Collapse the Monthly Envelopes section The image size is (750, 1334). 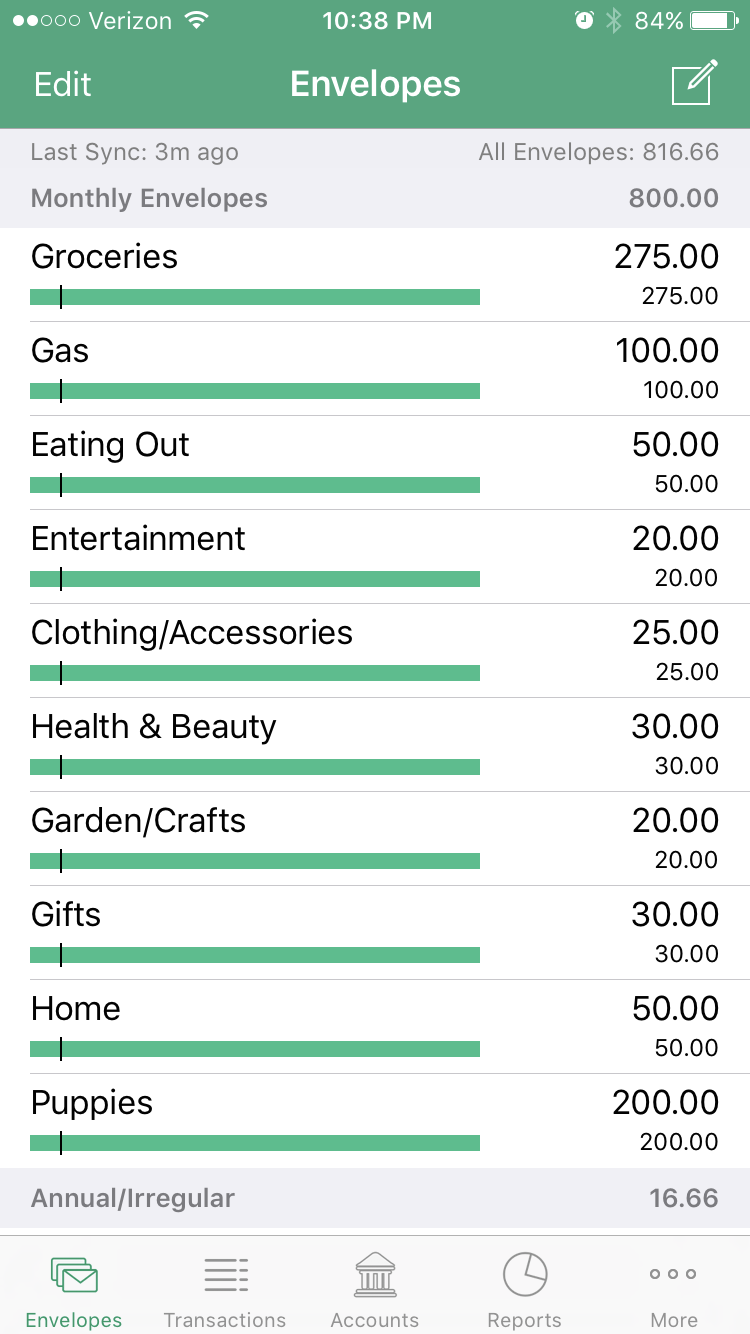tap(375, 198)
